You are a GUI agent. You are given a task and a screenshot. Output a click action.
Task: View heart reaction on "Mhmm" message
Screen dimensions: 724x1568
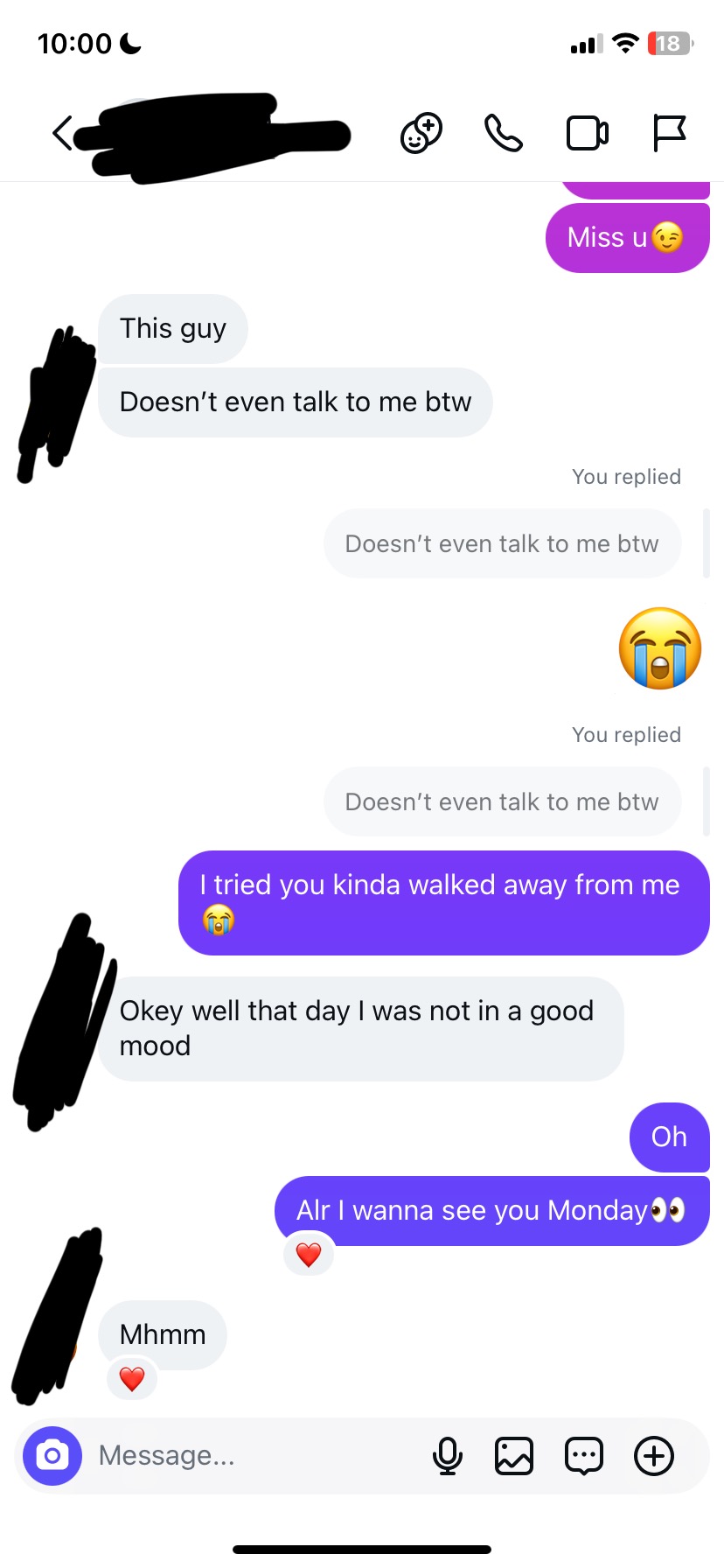pyautogui.click(x=132, y=1380)
